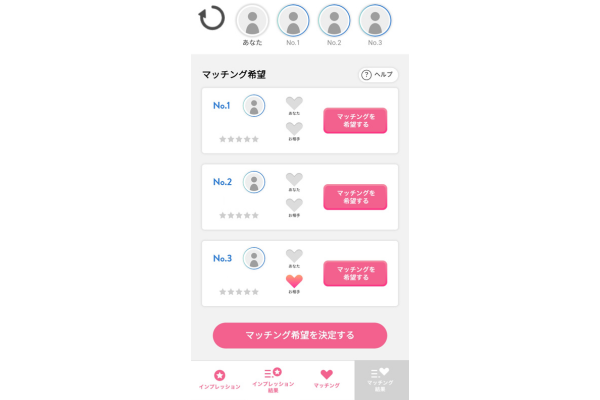Tap マッチングを希望する for No.3
This screenshot has width=600, height=400.
[x=355, y=273]
